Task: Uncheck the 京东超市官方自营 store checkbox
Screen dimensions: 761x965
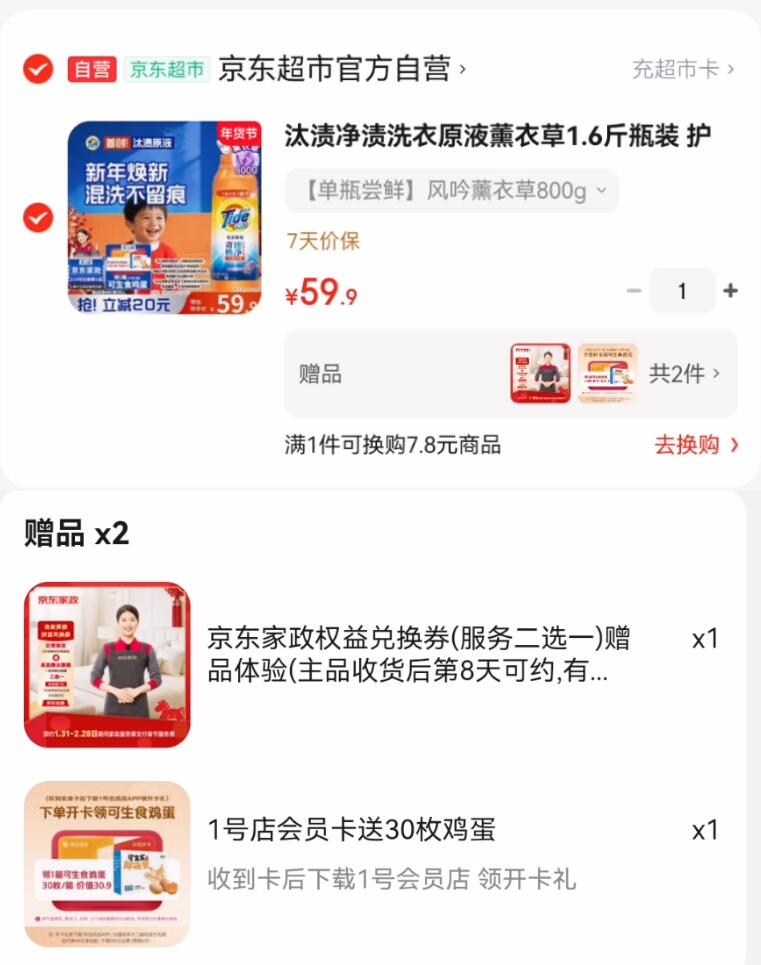Action: tap(38, 69)
